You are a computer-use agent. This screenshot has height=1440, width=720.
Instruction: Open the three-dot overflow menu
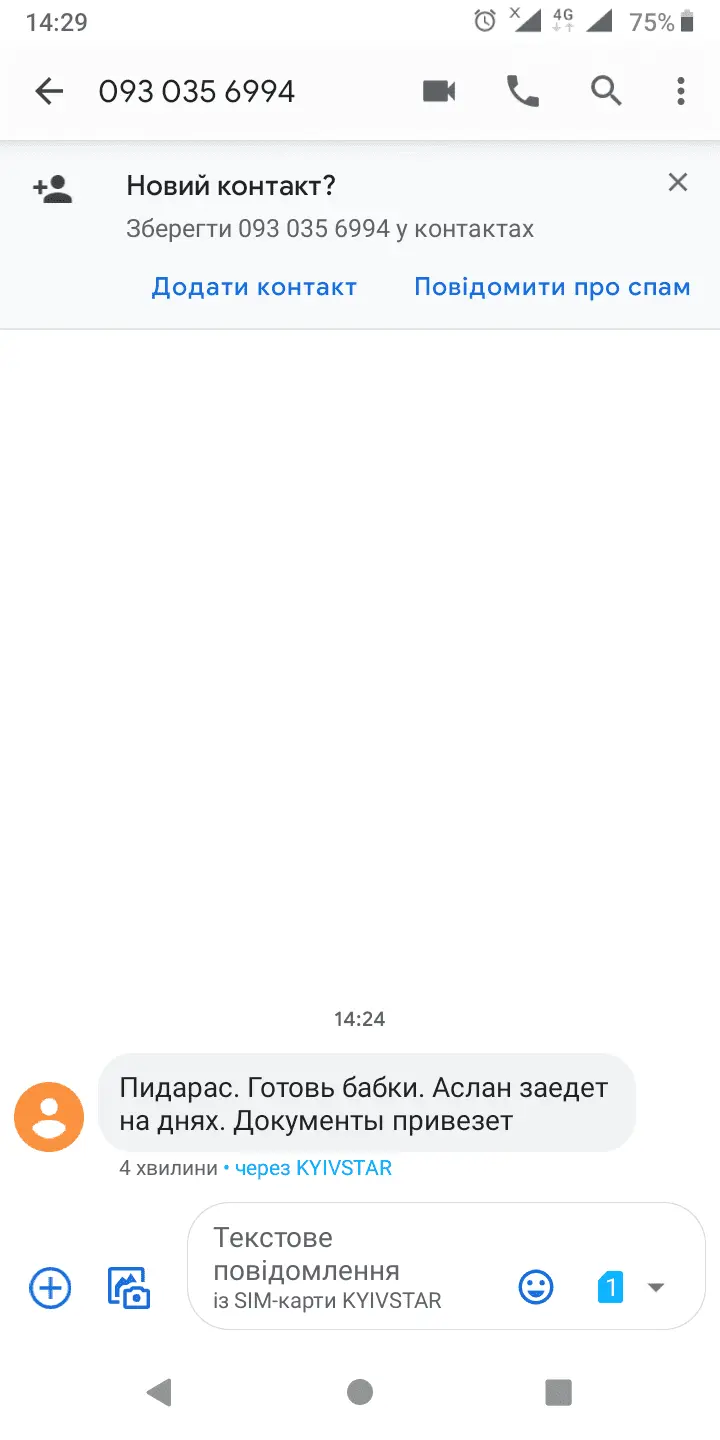(x=681, y=92)
